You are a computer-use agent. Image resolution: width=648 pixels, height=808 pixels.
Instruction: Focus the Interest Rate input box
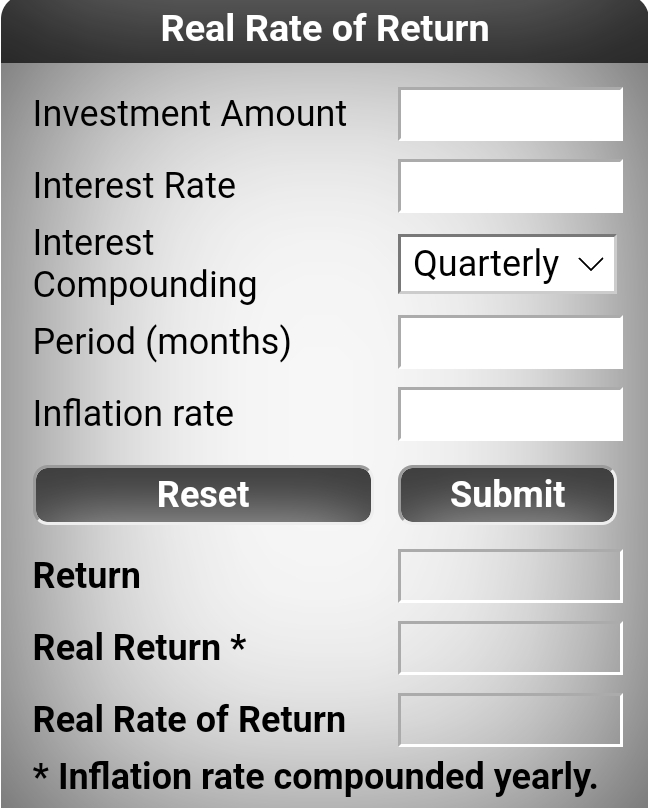click(510, 186)
